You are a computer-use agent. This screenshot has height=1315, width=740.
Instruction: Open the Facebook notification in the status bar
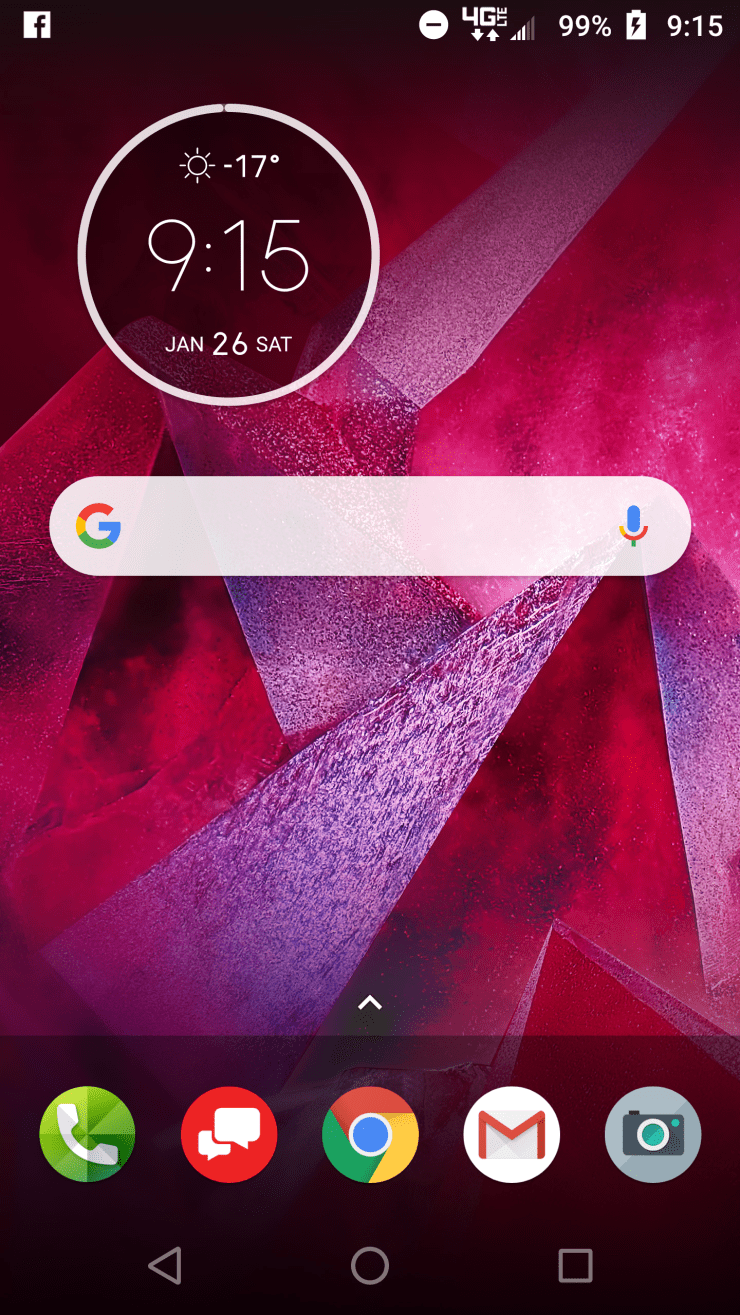35,25
